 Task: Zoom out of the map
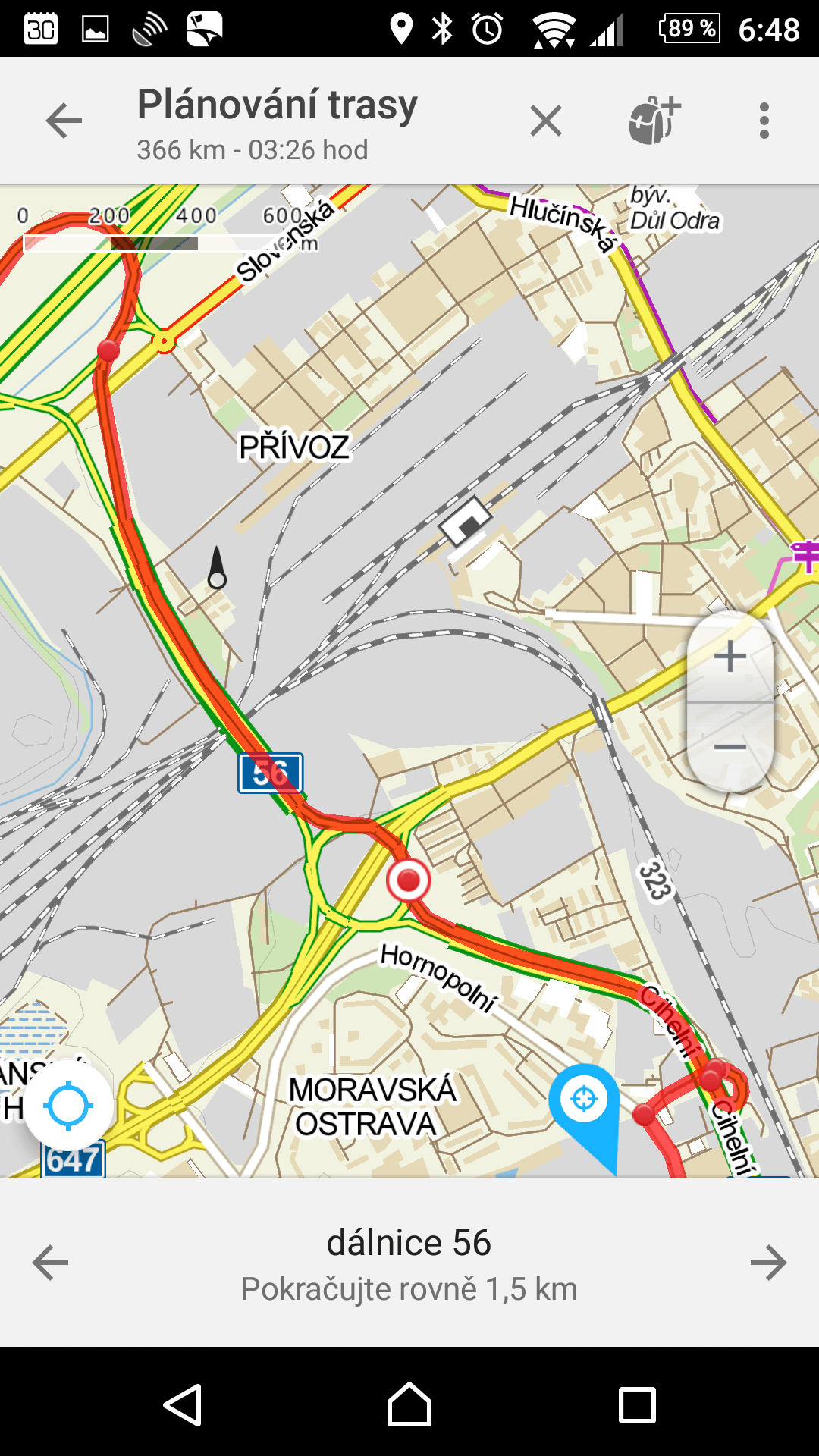[x=730, y=748]
